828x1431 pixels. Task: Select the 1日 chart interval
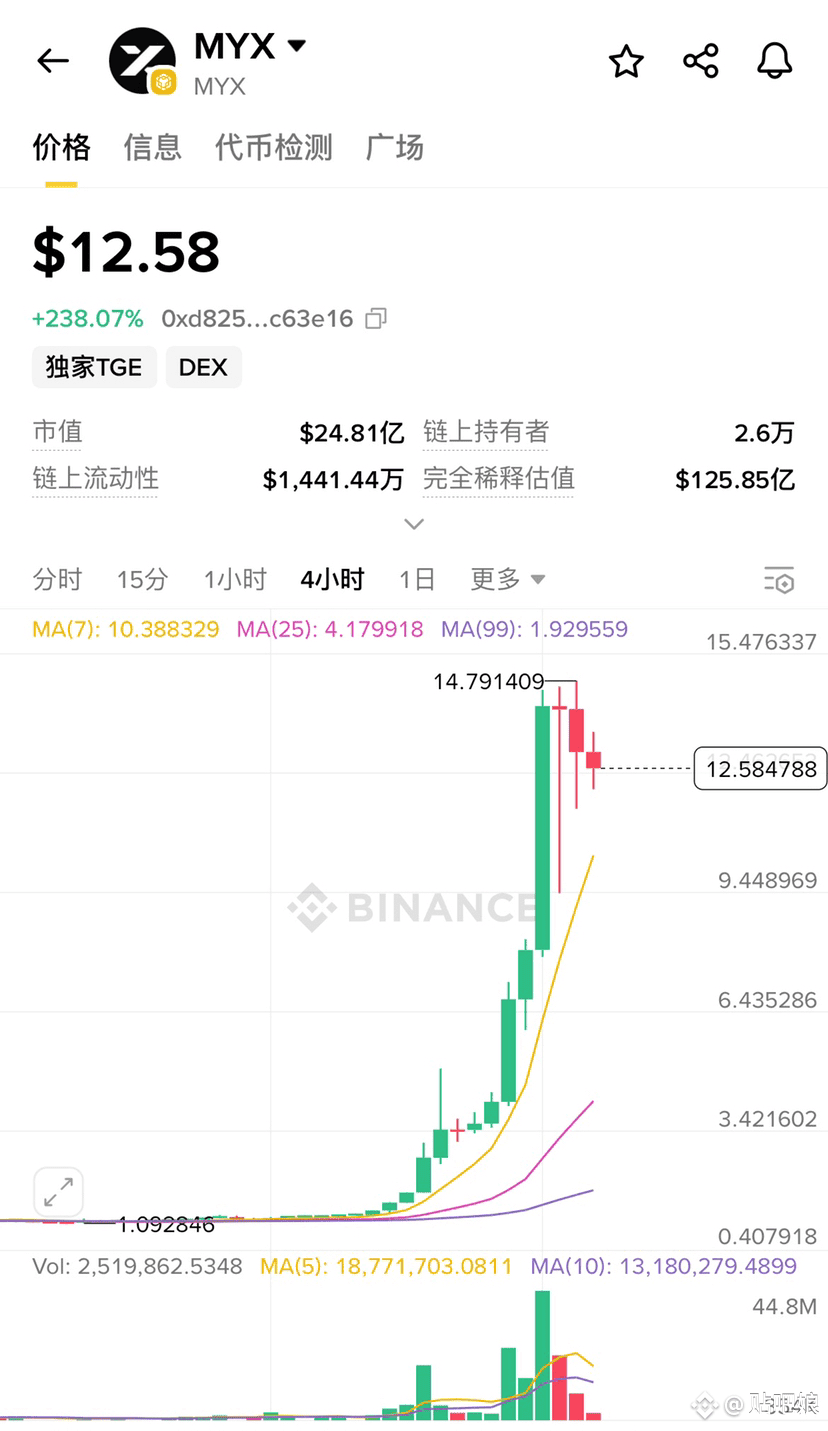[x=417, y=579]
